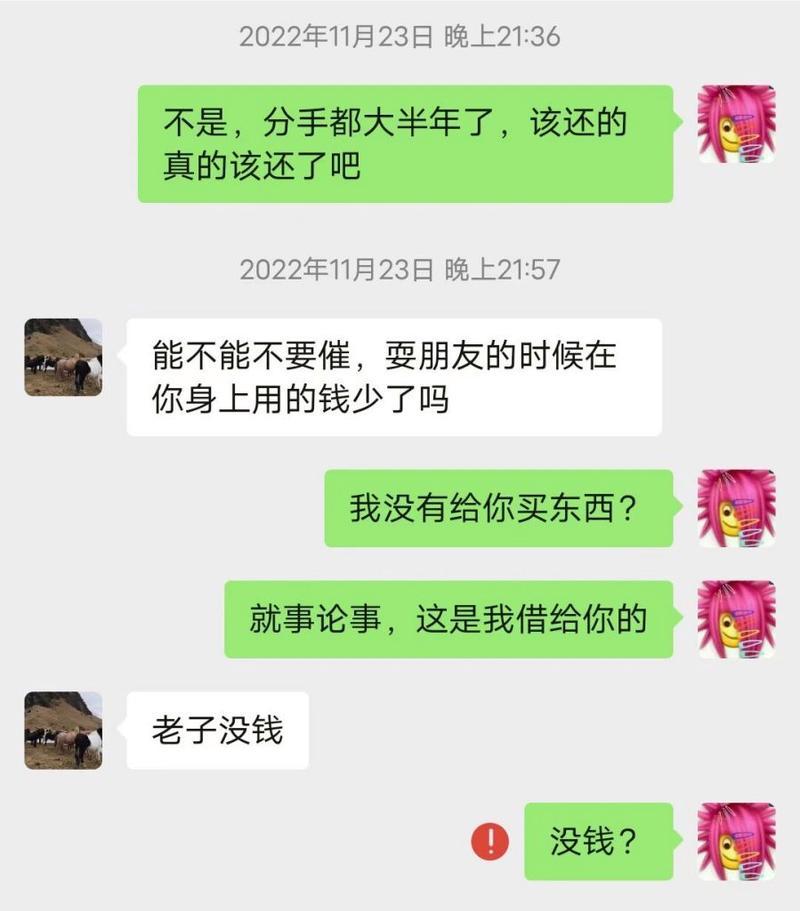The height and width of the screenshot is (911, 800).
Task: Tap the red resend icon beside 没钱？
Action: [490, 842]
